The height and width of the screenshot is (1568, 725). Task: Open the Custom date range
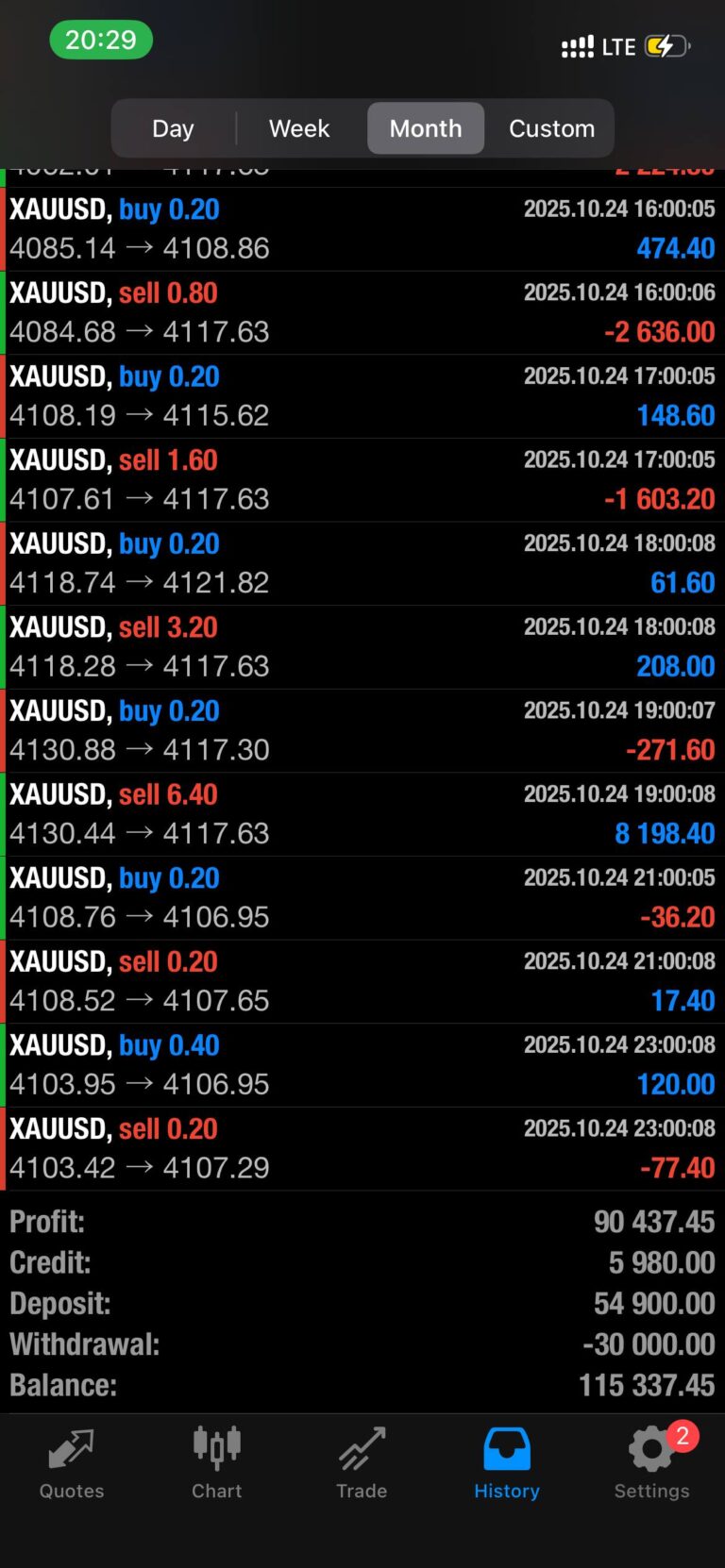click(x=552, y=128)
